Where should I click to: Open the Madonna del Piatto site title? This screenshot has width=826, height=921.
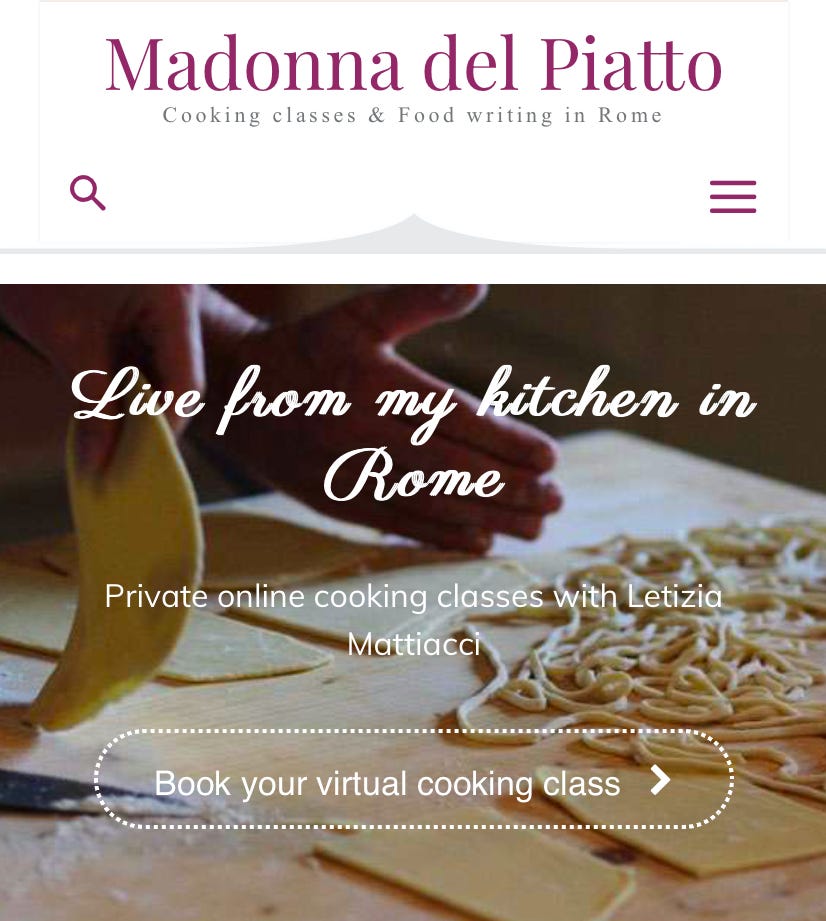click(x=413, y=63)
